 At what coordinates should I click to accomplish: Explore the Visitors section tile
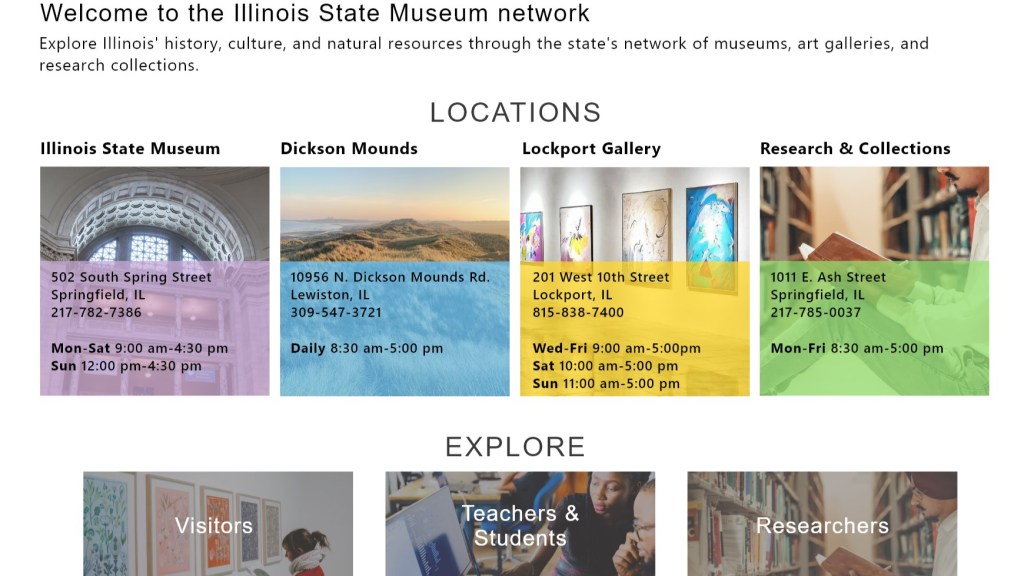tap(217, 524)
